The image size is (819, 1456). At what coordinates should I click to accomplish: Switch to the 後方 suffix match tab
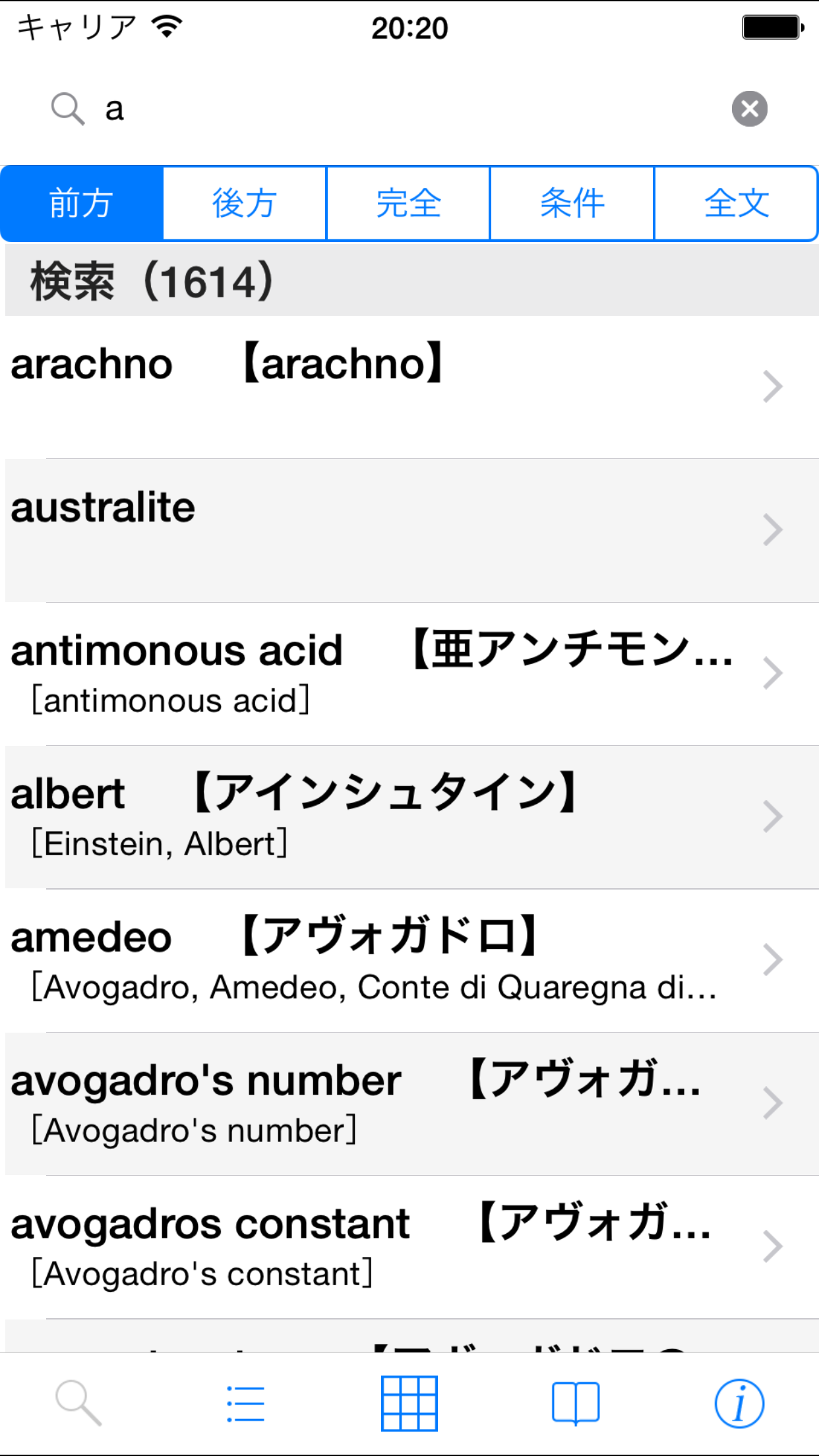[x=245, y=203]
